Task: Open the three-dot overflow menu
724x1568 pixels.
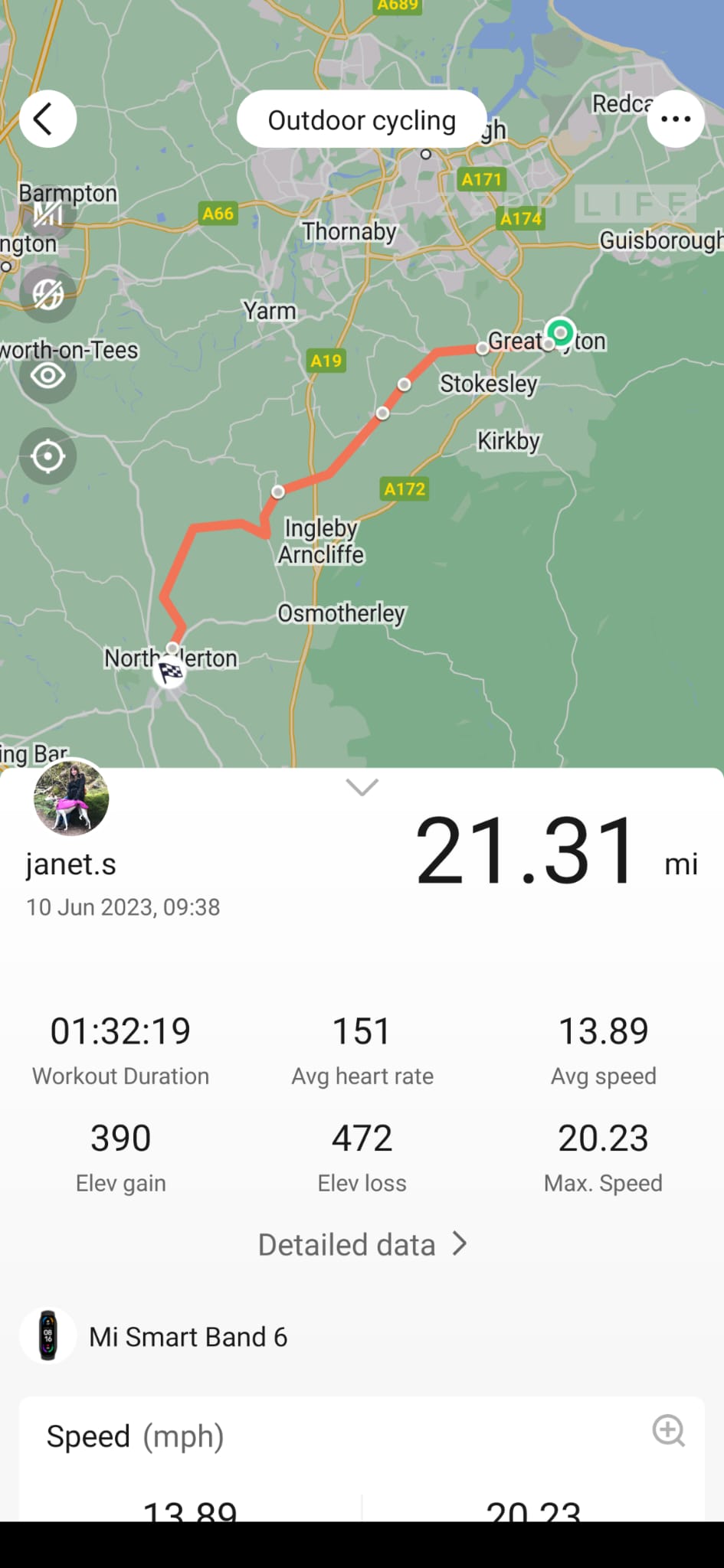Action: [675, 119]
